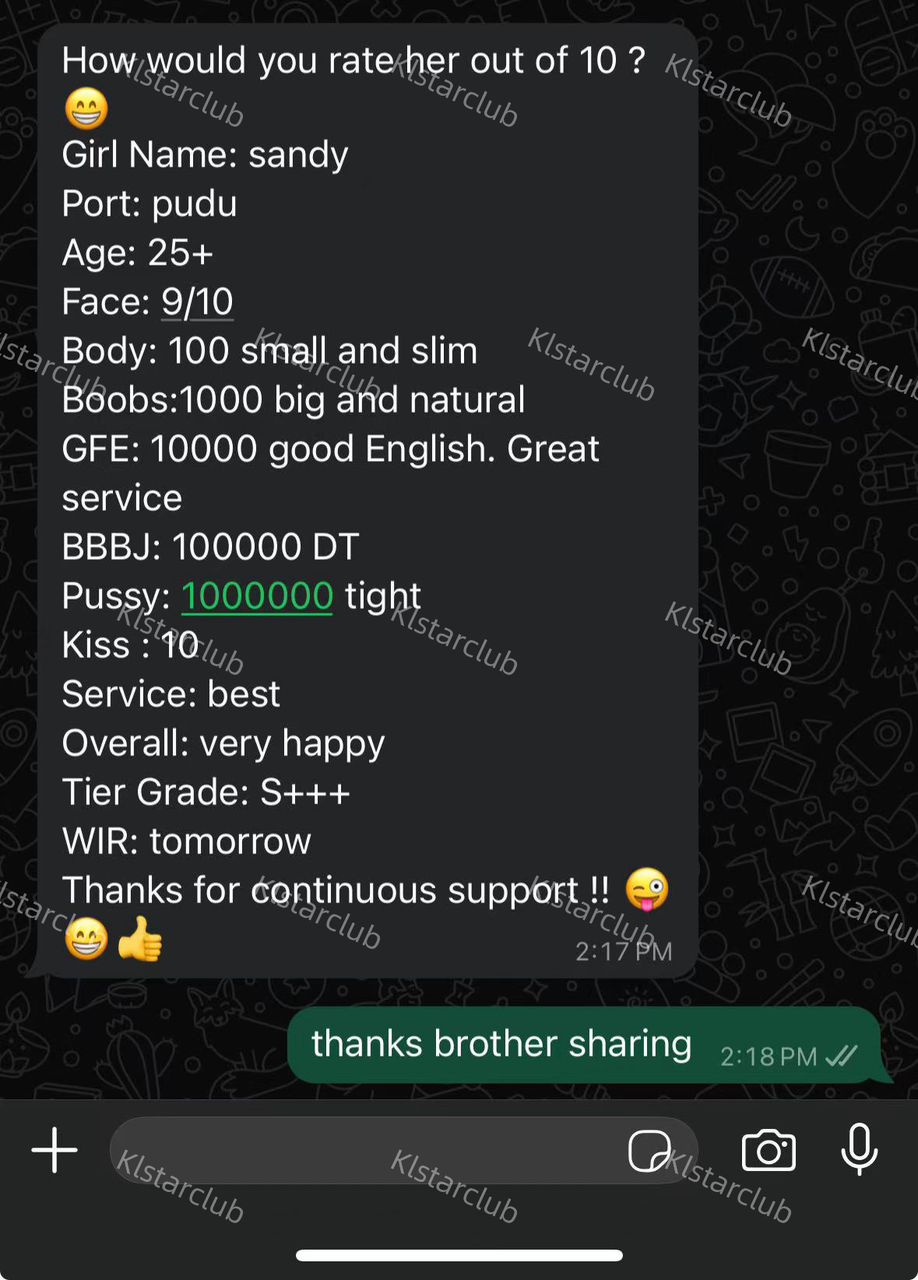
Task: Launch the camera to take photo
Action: pos(768,1151)
